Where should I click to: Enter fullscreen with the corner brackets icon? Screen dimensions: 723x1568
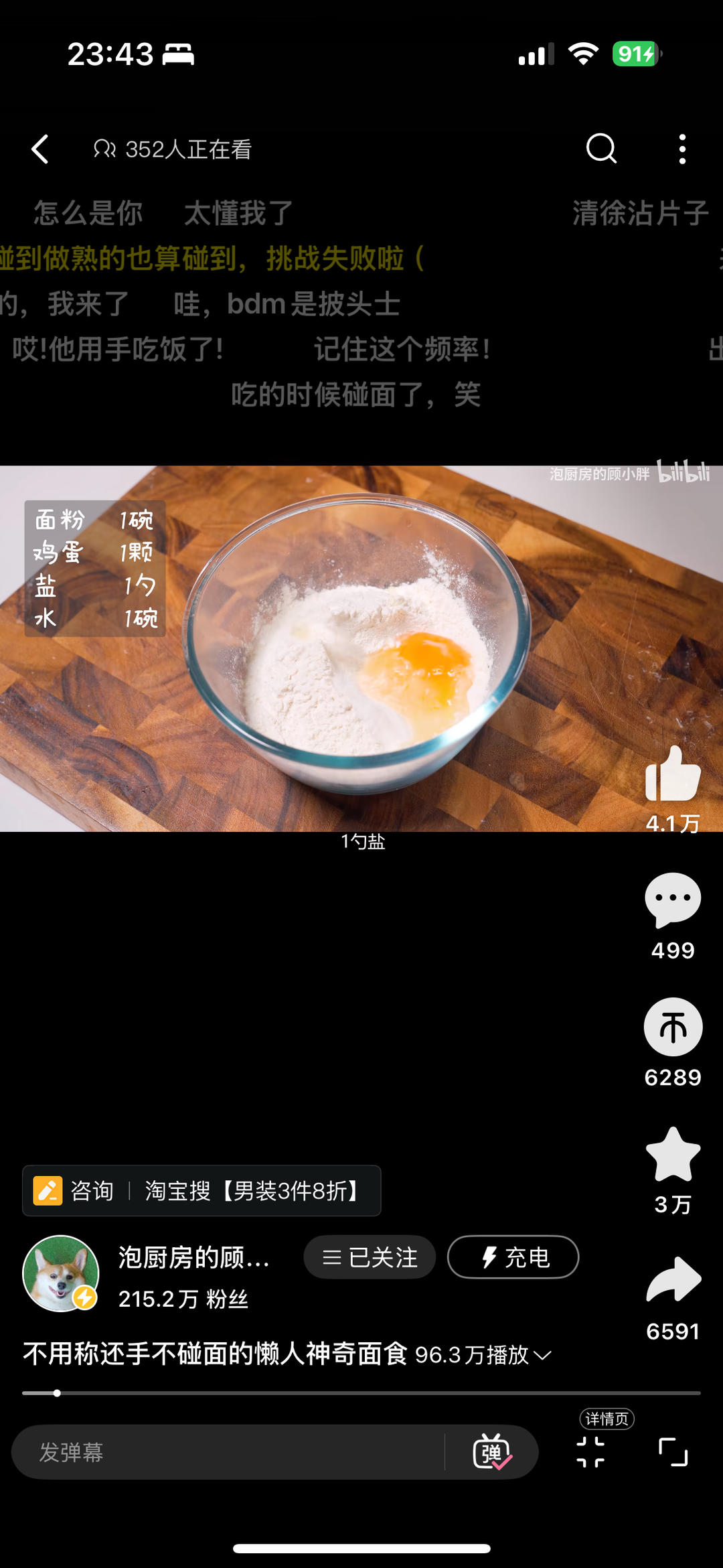pyautogui.click(x=673, y=1452)
